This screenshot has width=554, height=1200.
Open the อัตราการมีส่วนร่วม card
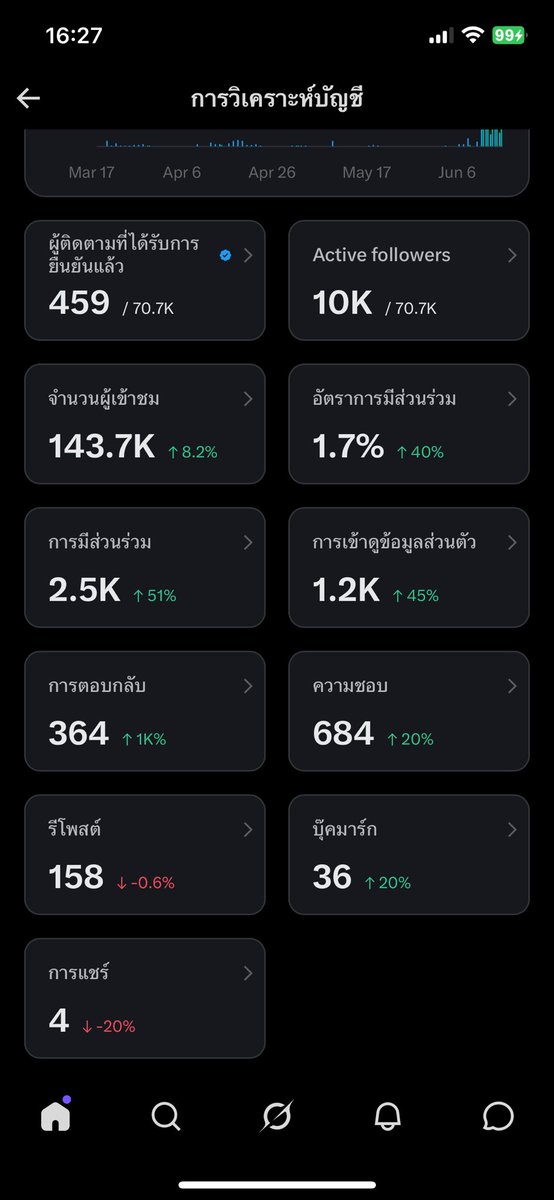click(x=409, y=424)
